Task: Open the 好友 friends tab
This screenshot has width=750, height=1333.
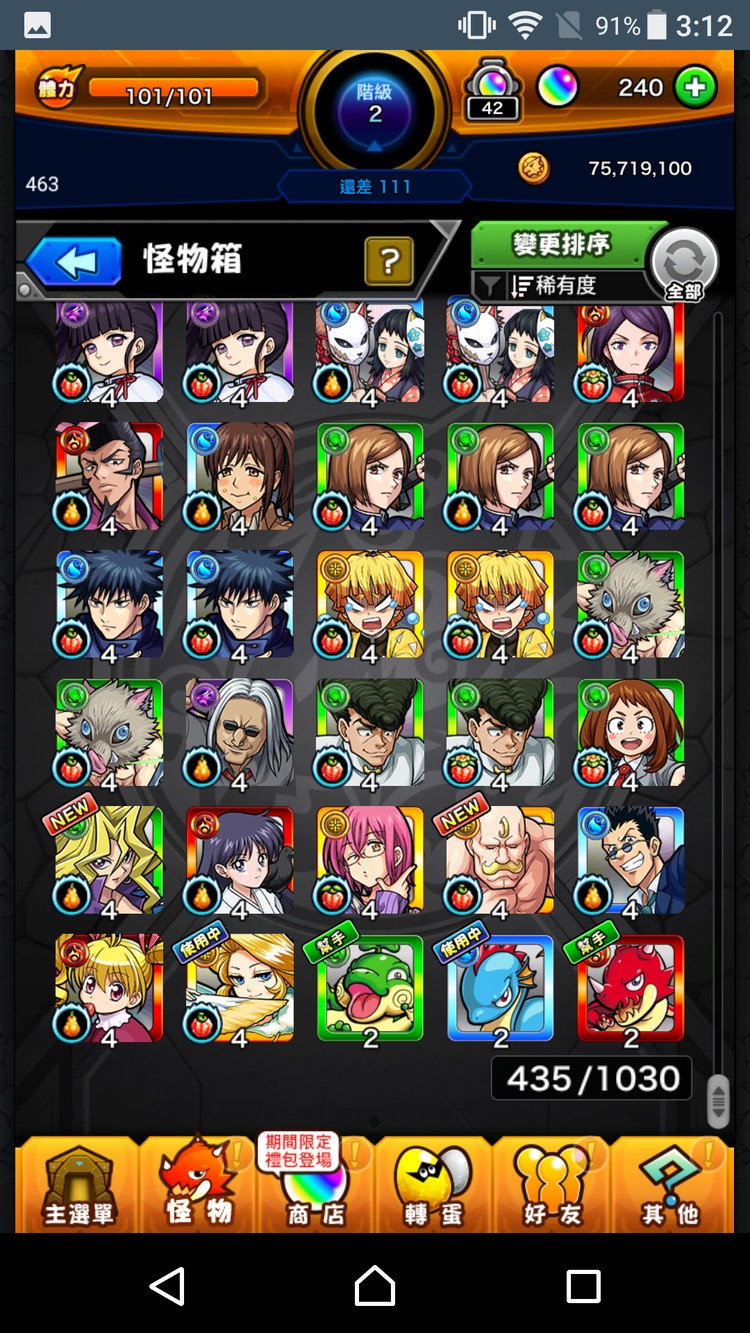Action: pyautogui.click(x=552, y=1187)
